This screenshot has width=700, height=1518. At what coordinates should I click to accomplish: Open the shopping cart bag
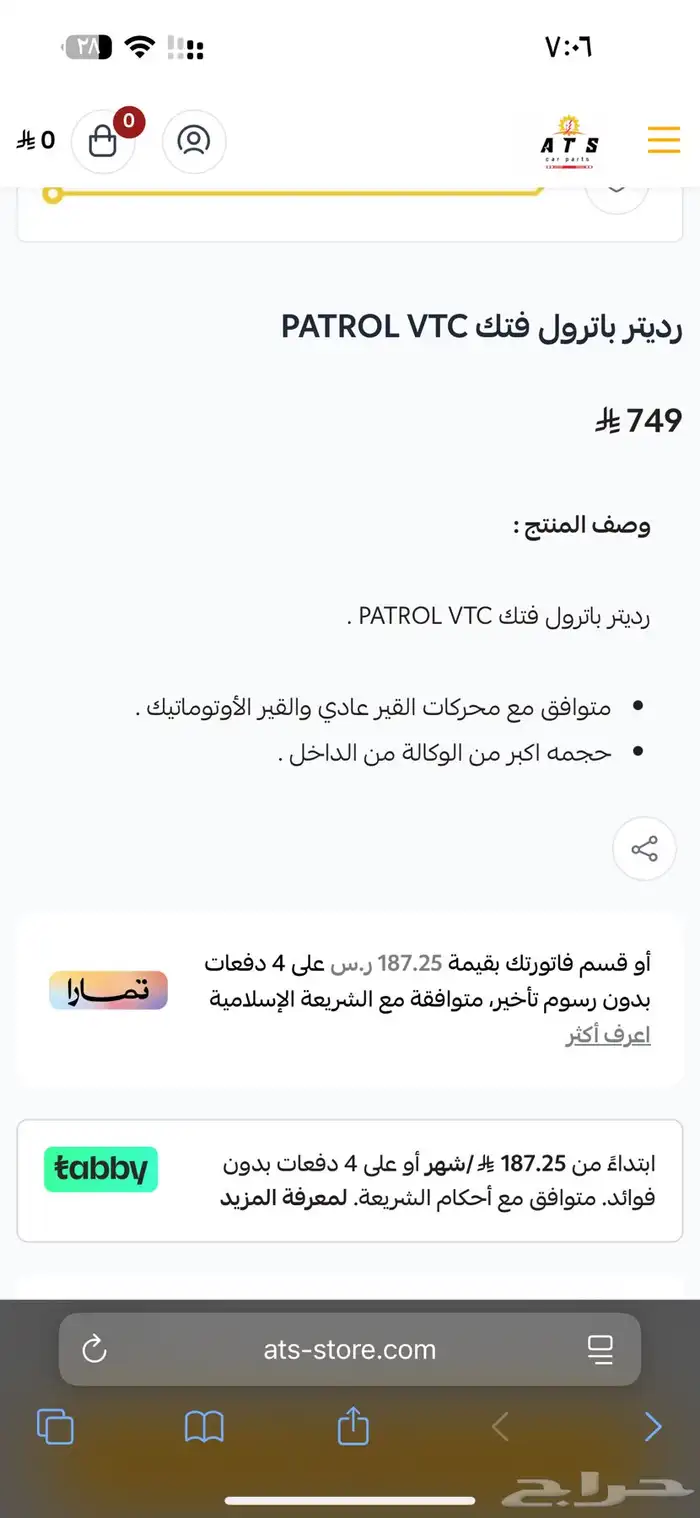coord(103,141)
